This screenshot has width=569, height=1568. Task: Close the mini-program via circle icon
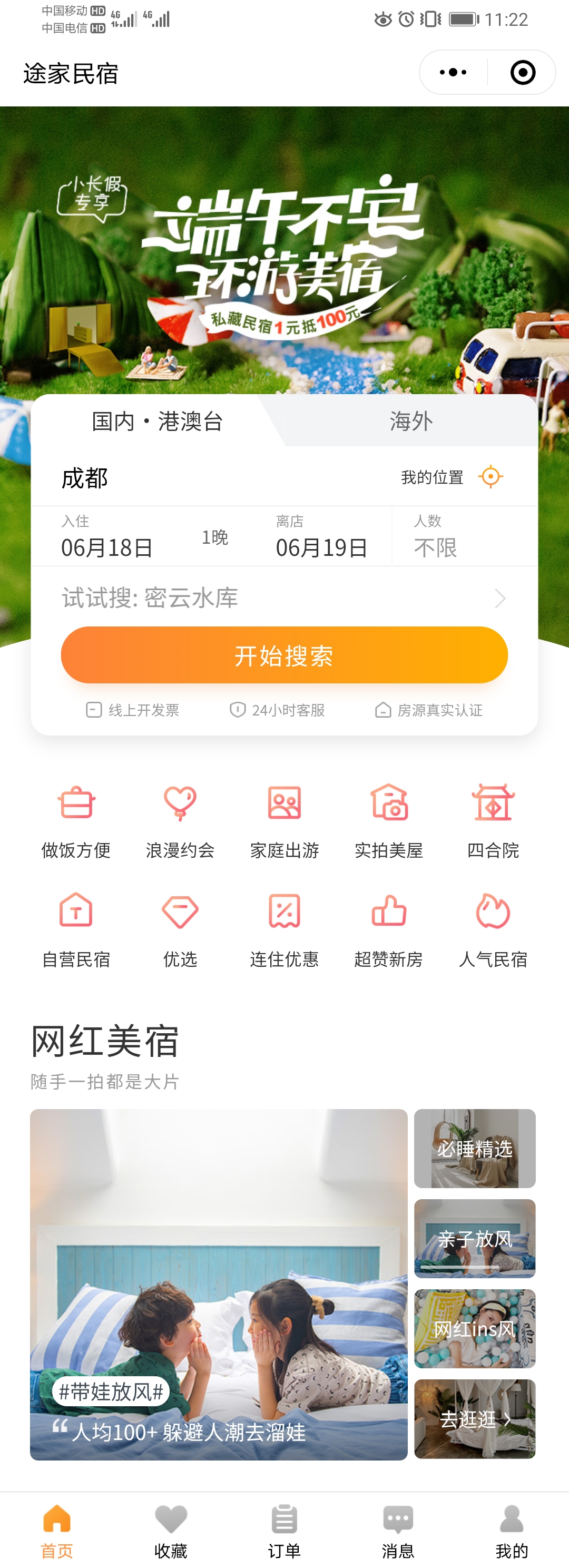pyautogui.click(x=522, y=72)
